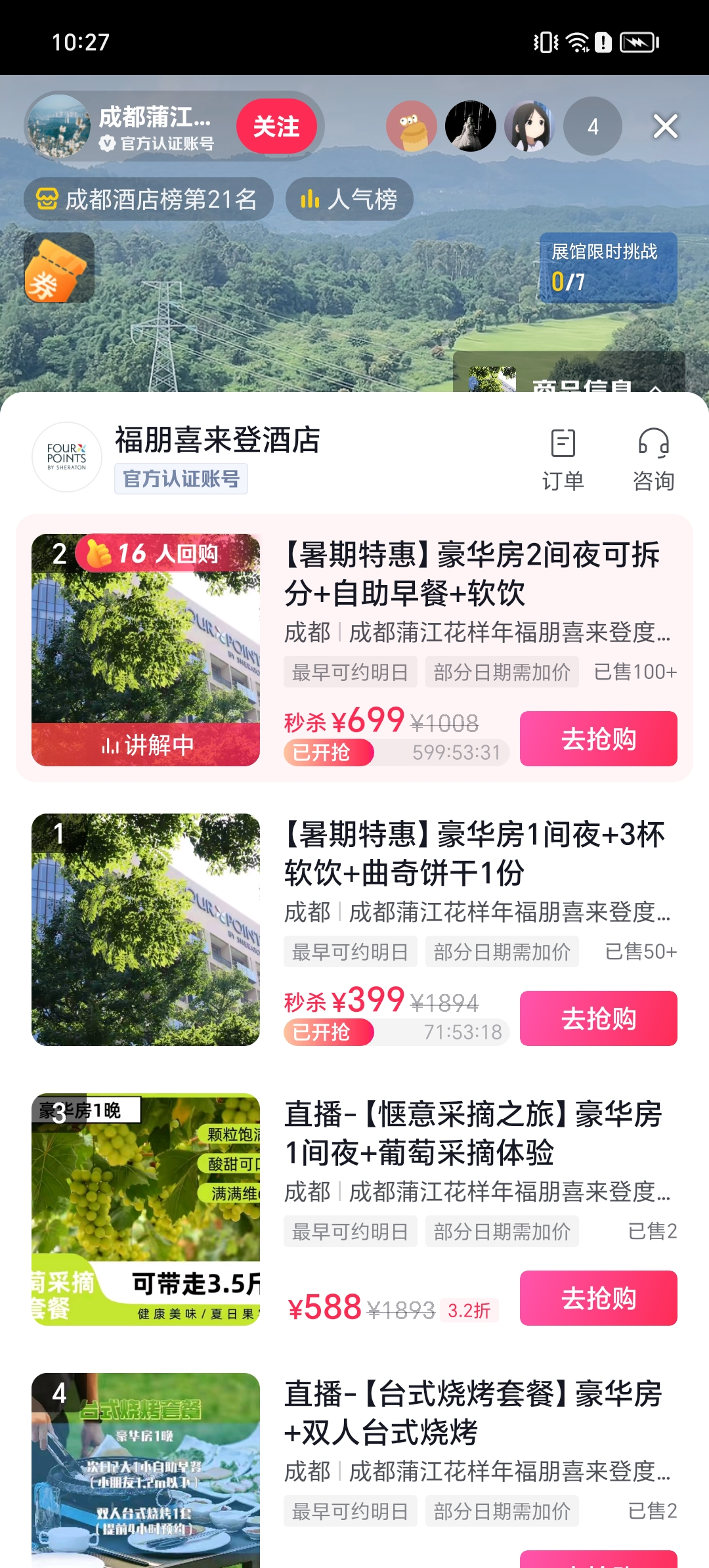Open 成都酒店榜第21名 ranking chip

tap(149, 199)
